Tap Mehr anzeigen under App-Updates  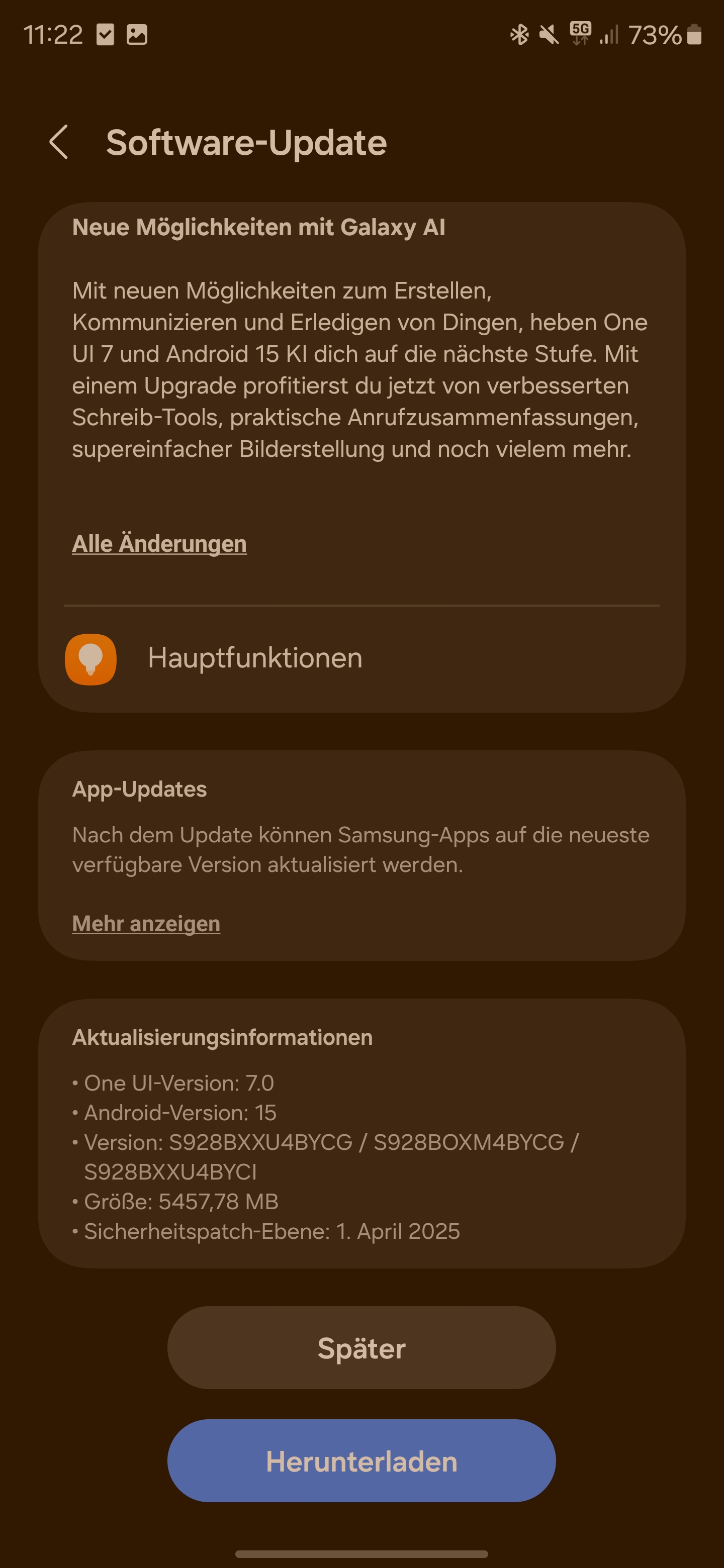click(x=146, y=923)
